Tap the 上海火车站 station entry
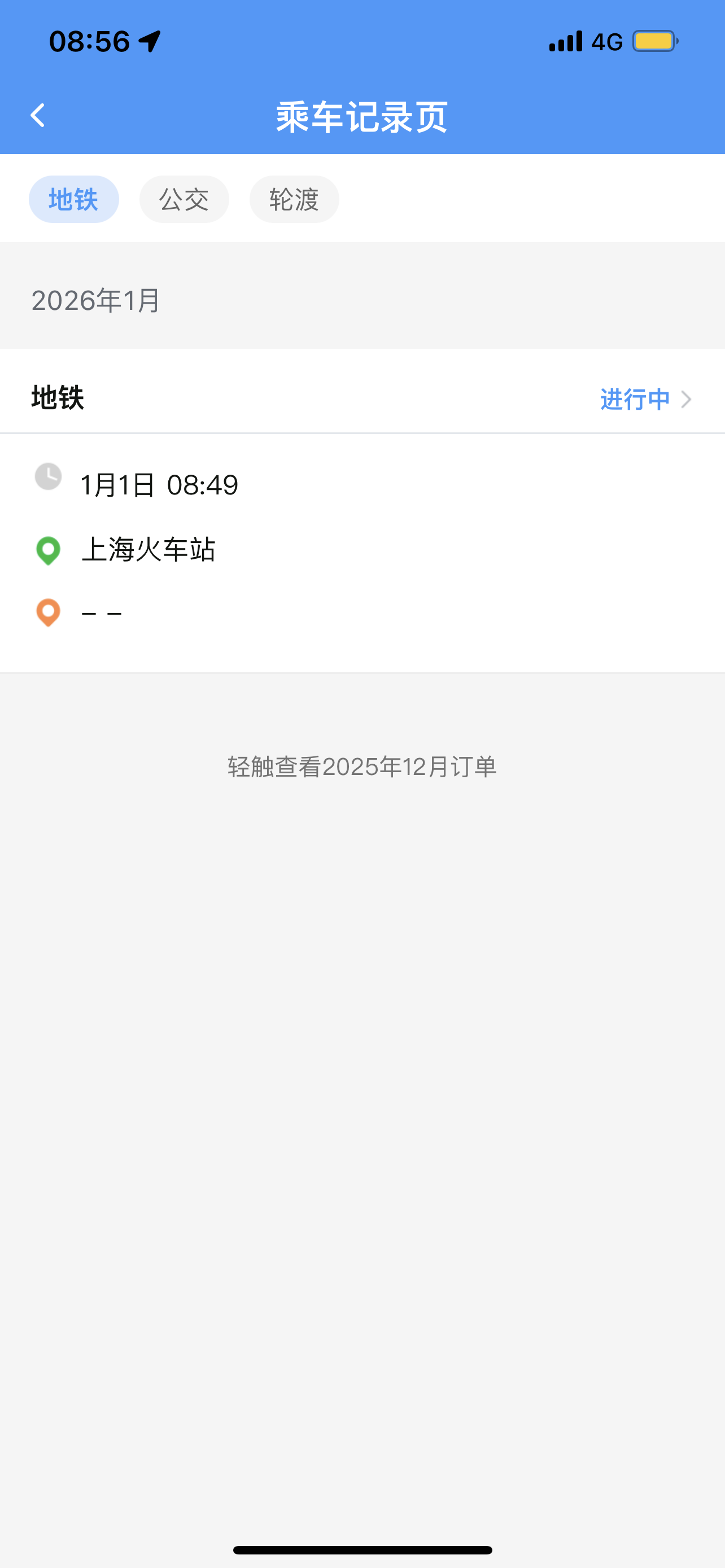The width and height of the screenshot is (725, 1568). point(149,550)
